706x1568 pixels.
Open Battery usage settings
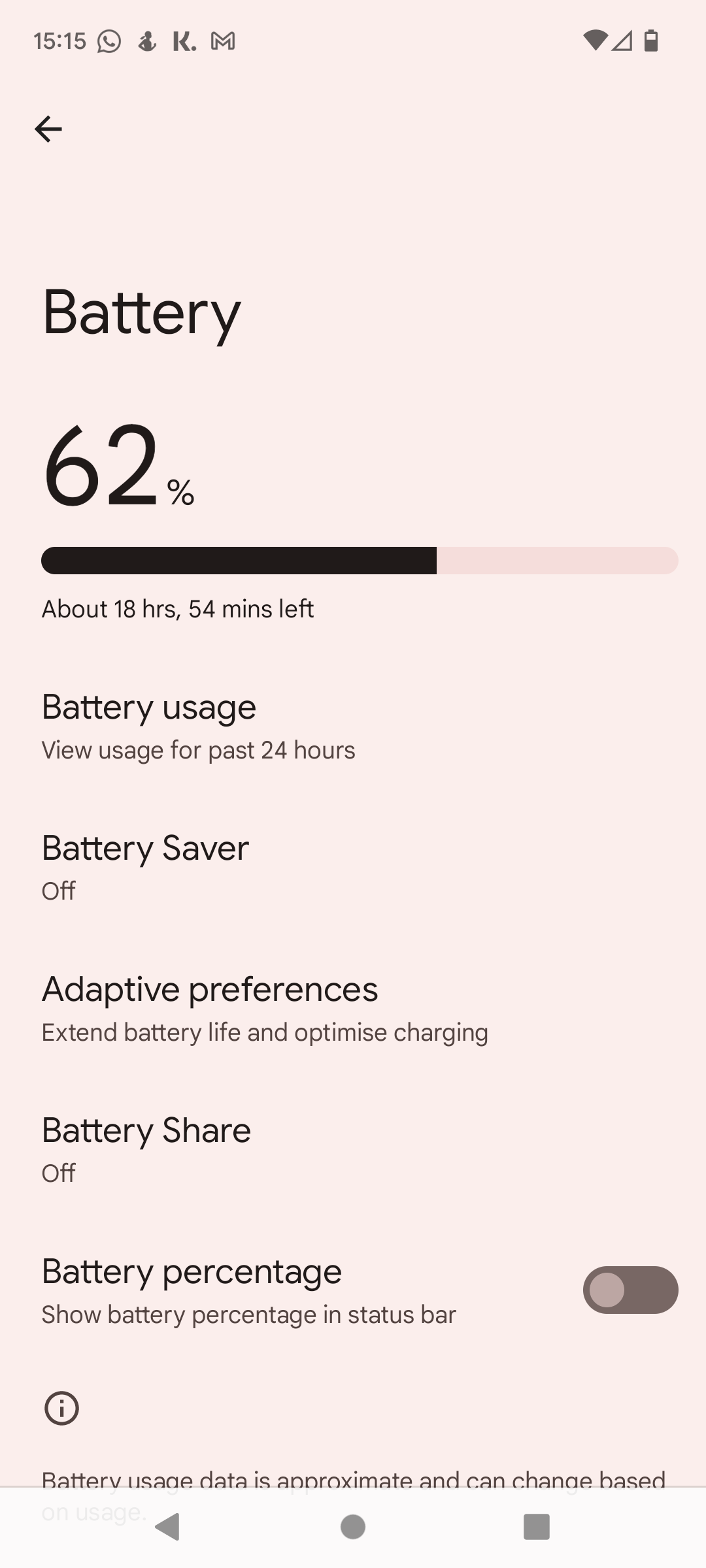pos(353,725)
